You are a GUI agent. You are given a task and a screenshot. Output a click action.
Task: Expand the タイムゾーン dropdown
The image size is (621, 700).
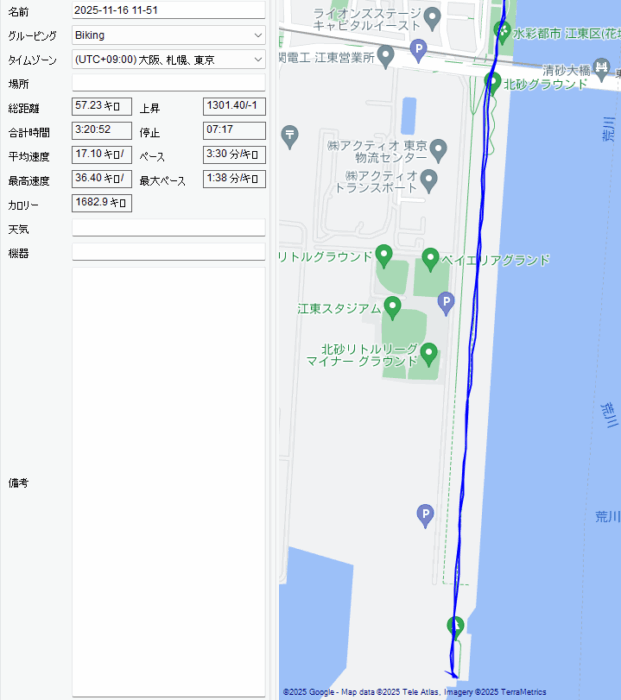tap(168, 60)
